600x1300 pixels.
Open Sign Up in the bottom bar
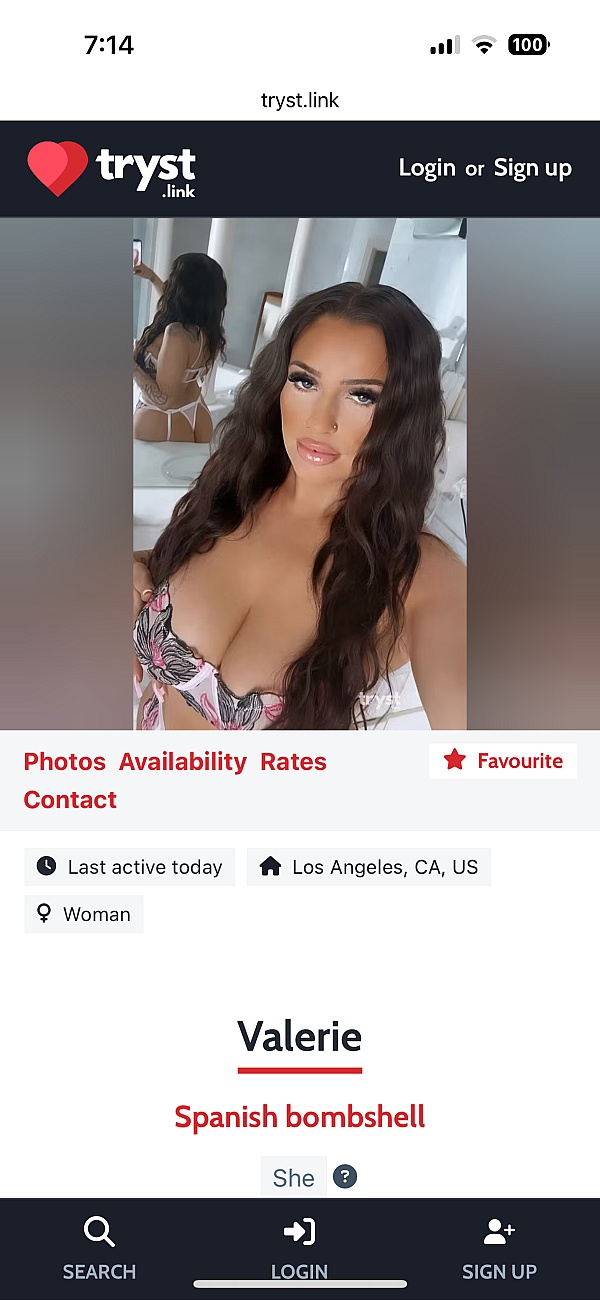point(499,1247)
